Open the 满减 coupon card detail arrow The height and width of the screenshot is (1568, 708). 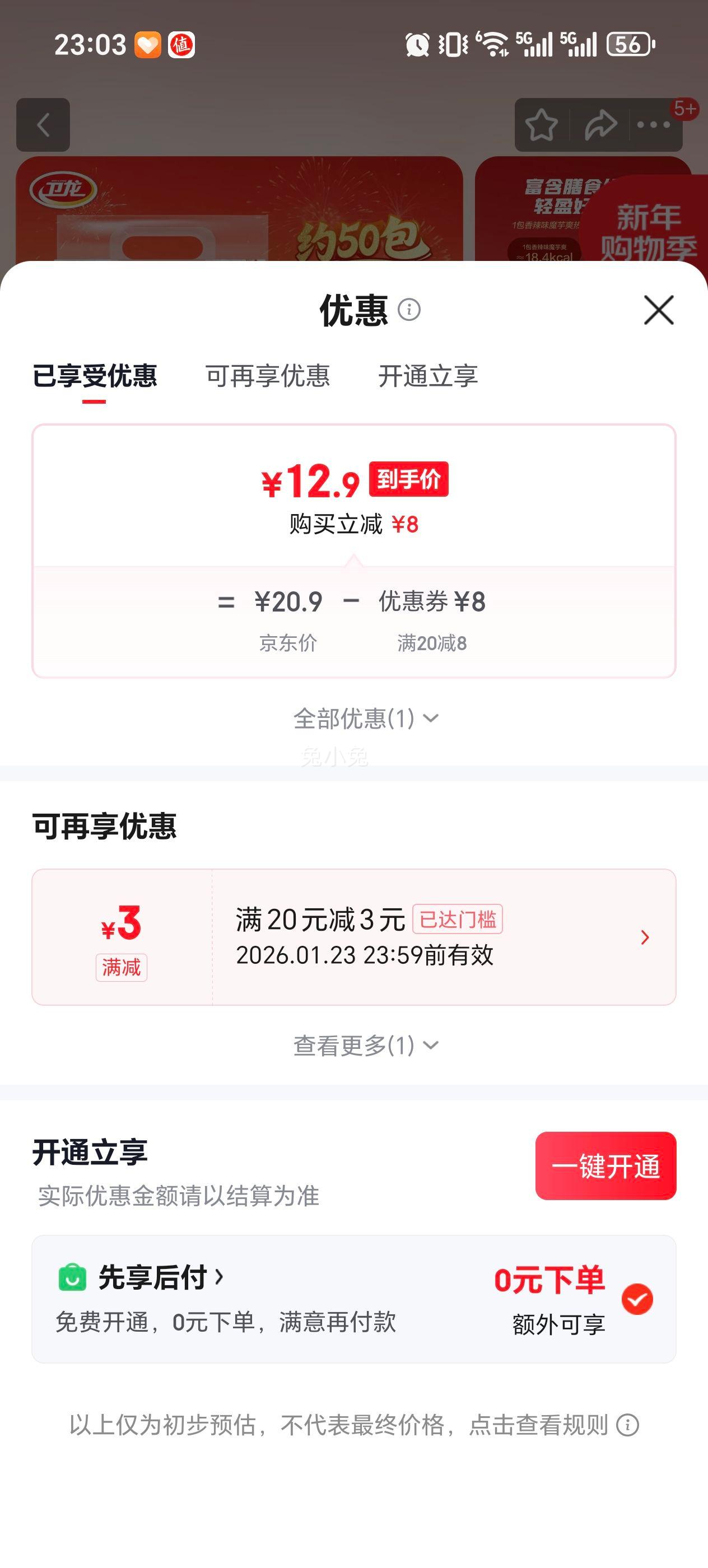click(x=645, y=938)
